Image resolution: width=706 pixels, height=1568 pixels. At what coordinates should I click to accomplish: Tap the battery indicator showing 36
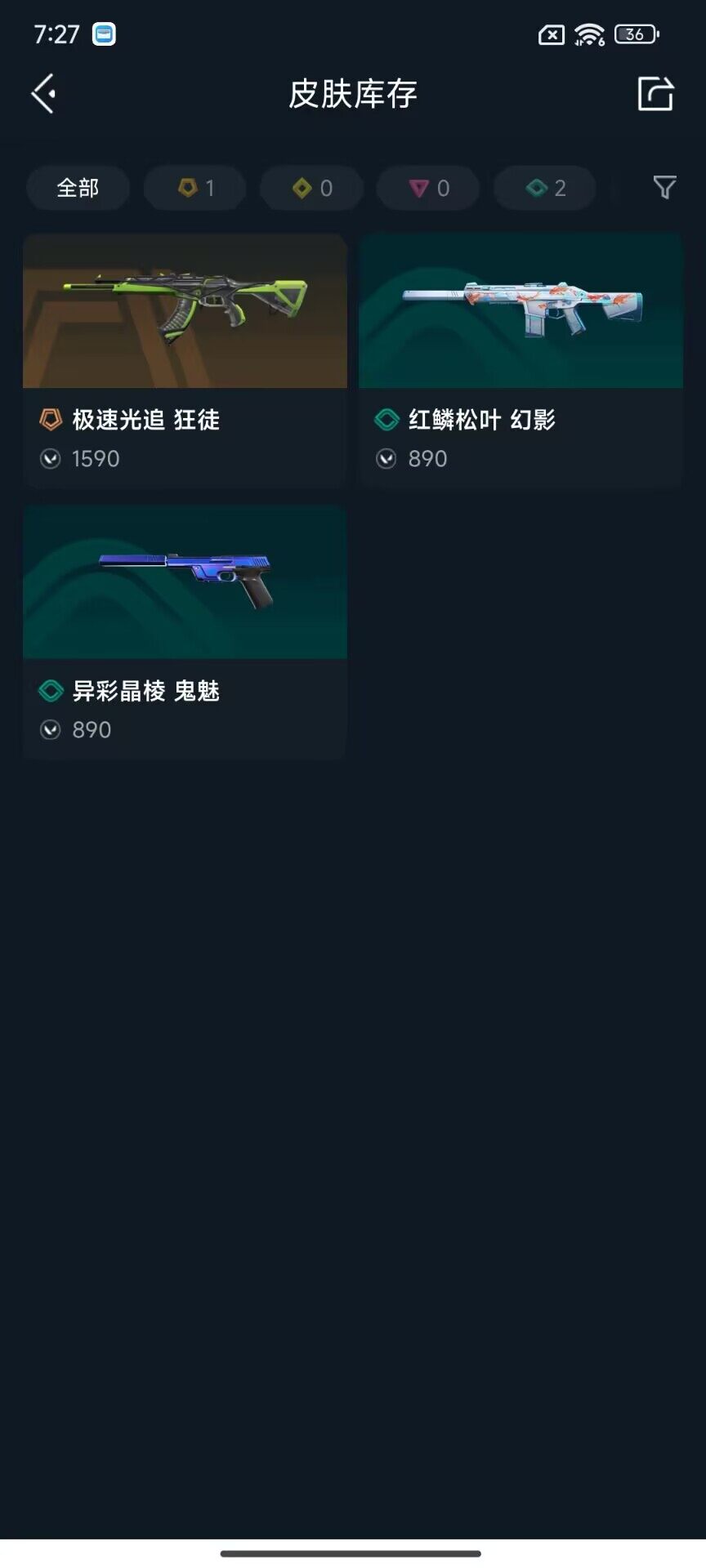tap(632, 34)
